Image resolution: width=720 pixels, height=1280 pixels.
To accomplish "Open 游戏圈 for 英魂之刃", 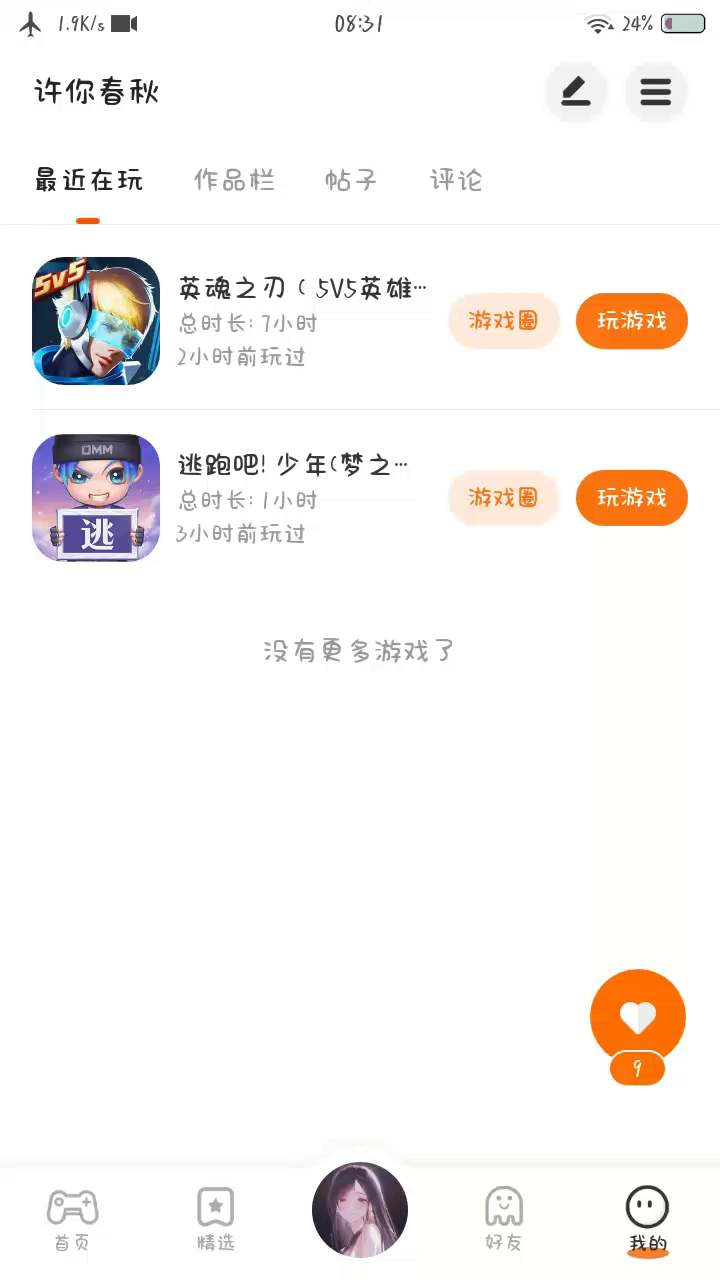I will (x=503, y=321).
